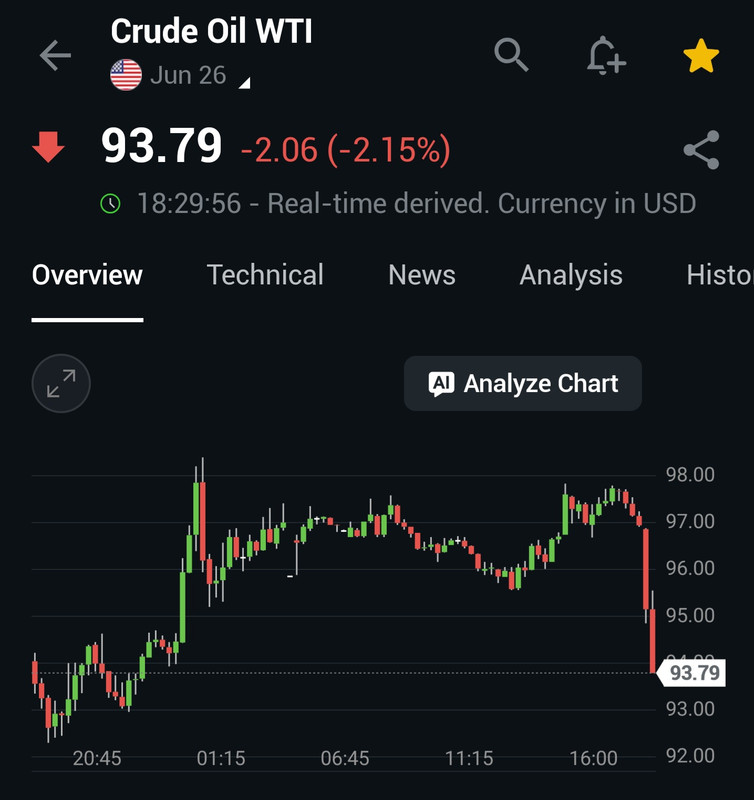Create a price alert with the bell icon
This screenshot has height=800, width=754.
point(605,56)
